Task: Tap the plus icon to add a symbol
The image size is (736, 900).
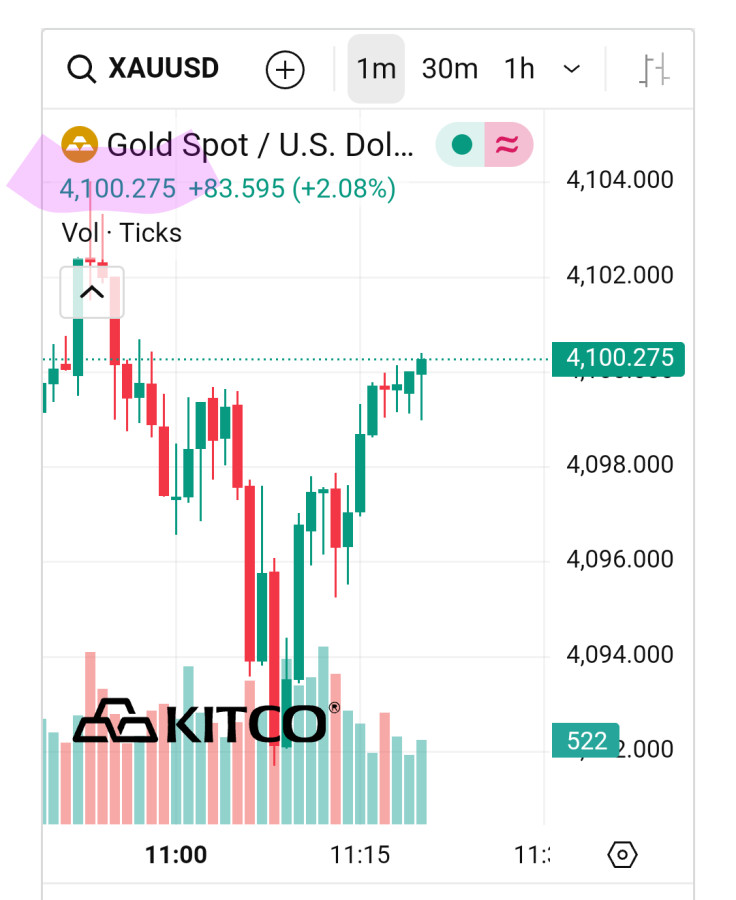Action: [x=285, y=69]
